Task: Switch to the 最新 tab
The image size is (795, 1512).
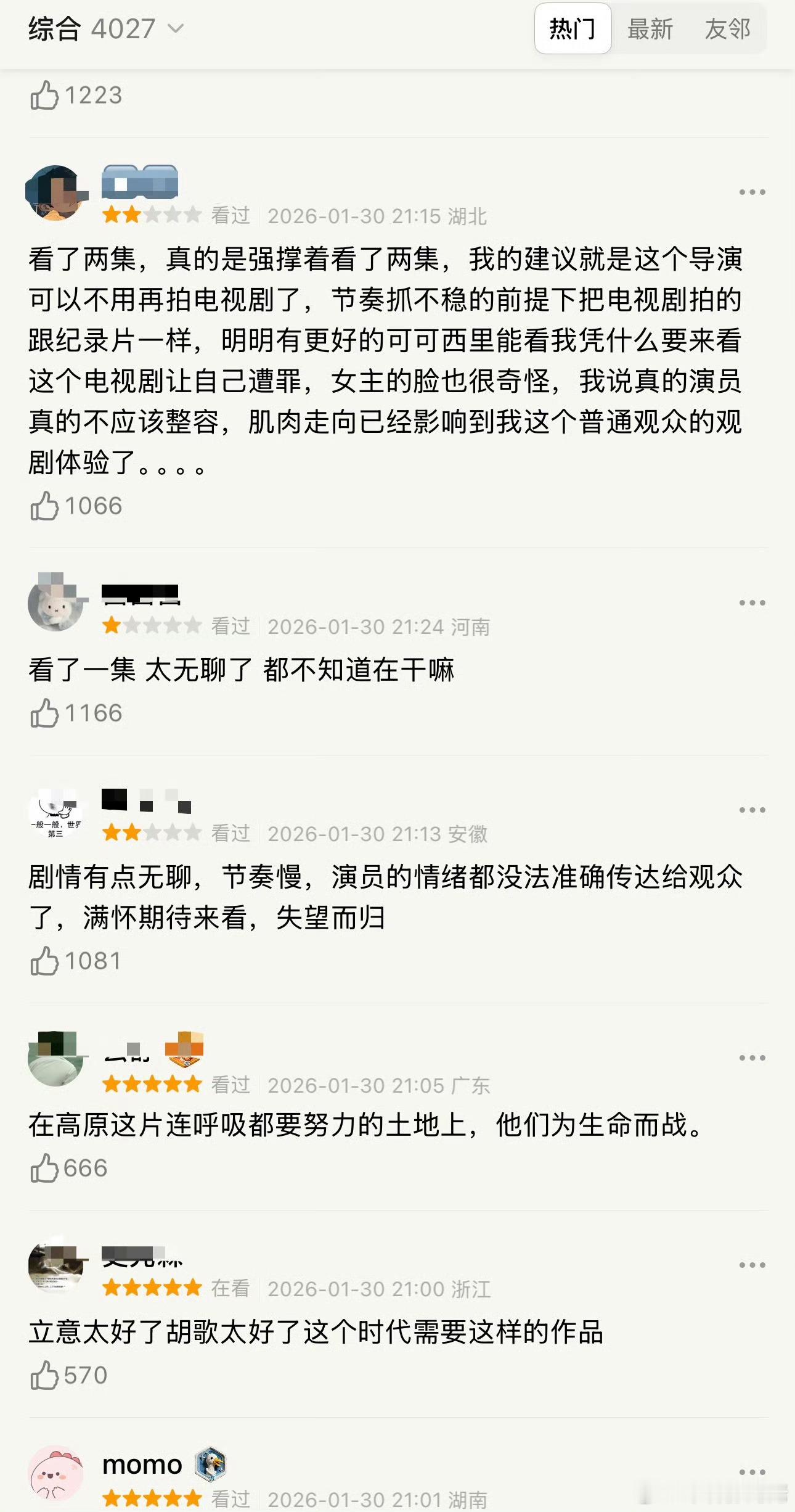Action: (650, 28)
